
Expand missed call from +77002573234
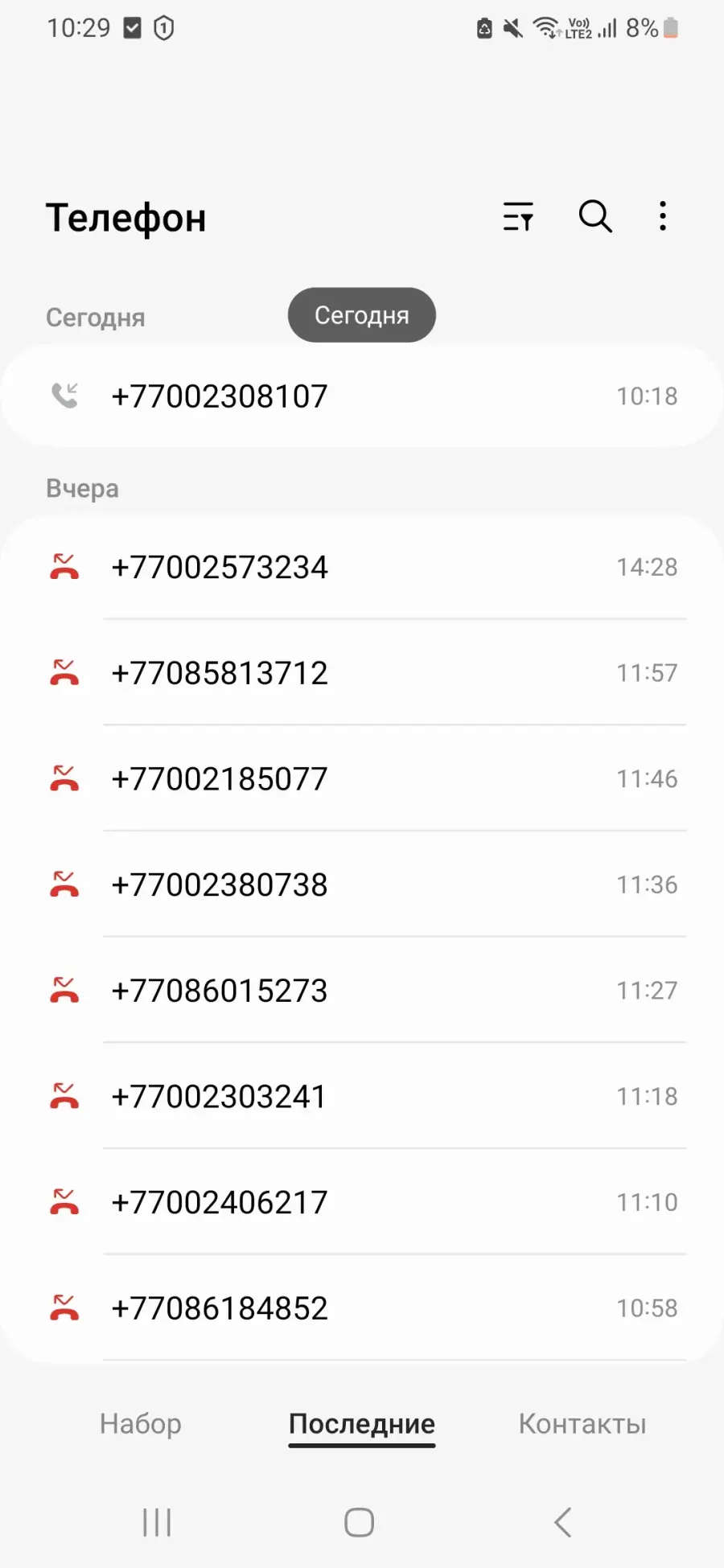point(362,567)
